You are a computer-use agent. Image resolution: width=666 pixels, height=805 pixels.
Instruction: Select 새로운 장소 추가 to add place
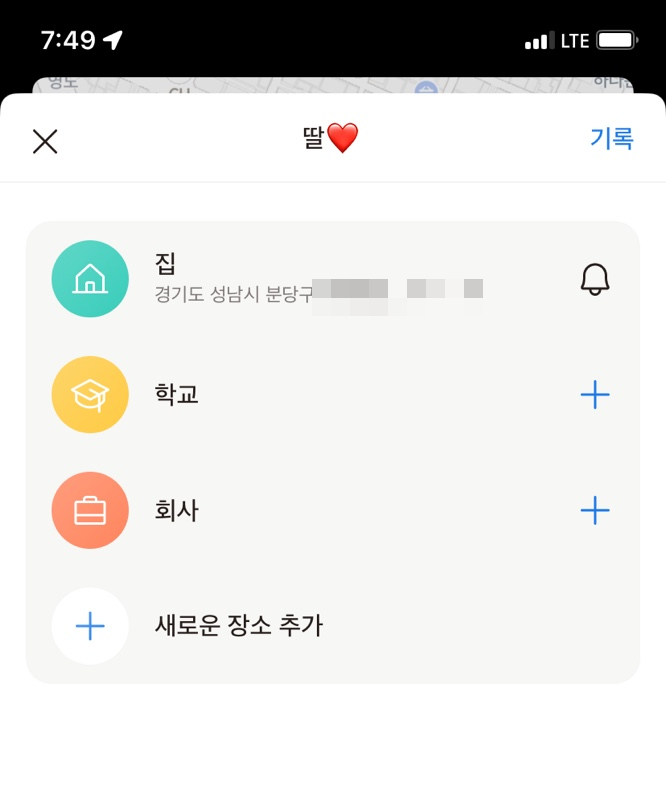(238, 626)
